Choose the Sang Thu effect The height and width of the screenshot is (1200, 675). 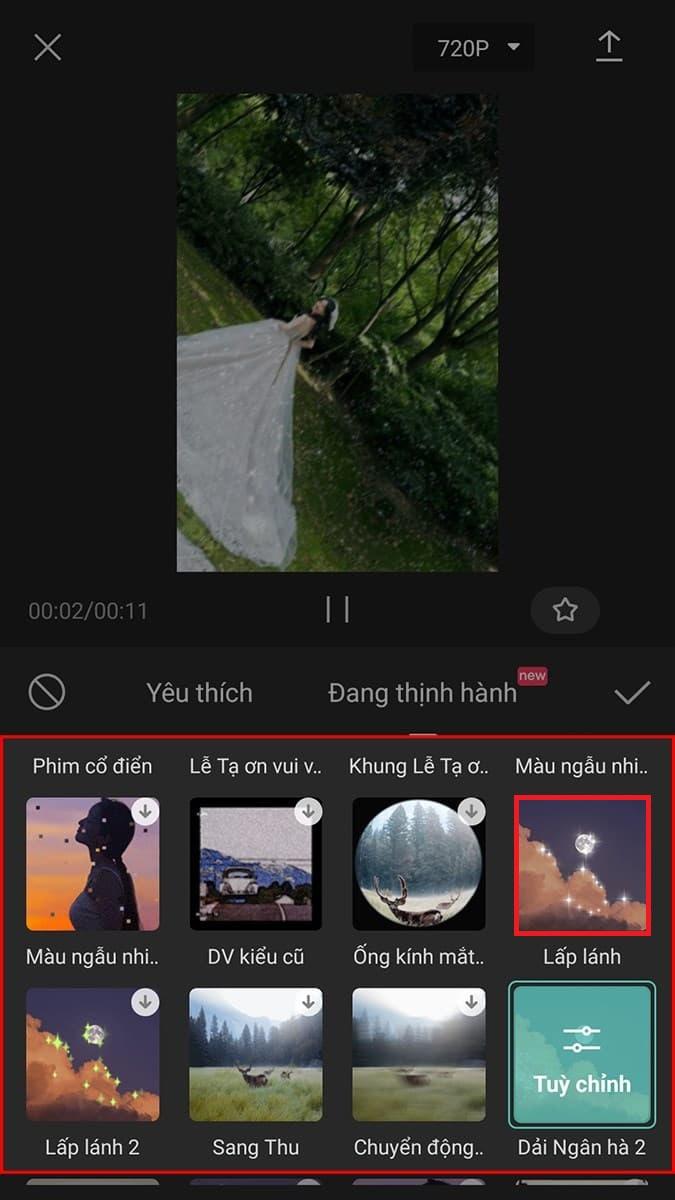256,1054
